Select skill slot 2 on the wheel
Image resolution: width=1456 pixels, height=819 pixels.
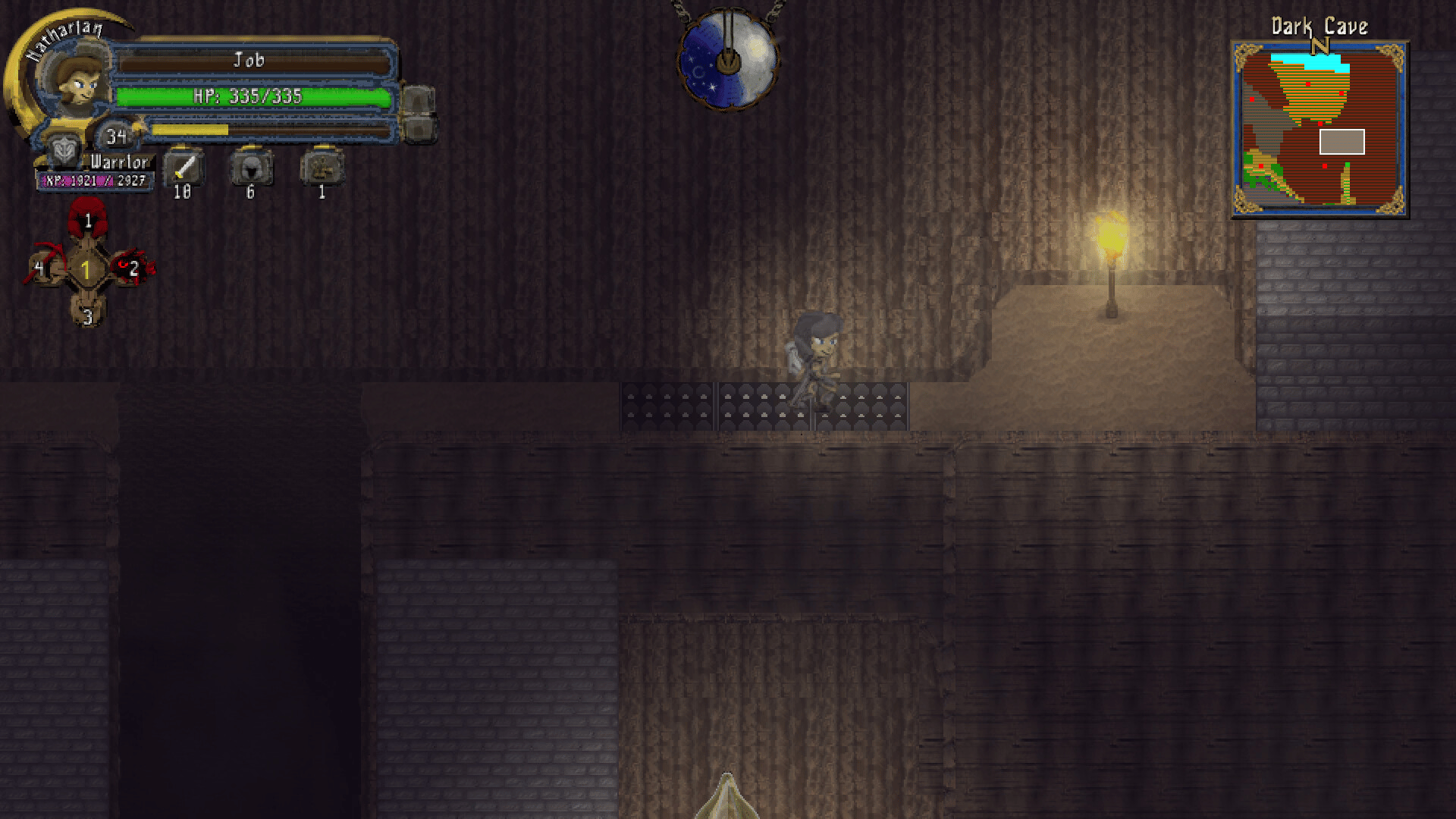click(x=133, y=268)
